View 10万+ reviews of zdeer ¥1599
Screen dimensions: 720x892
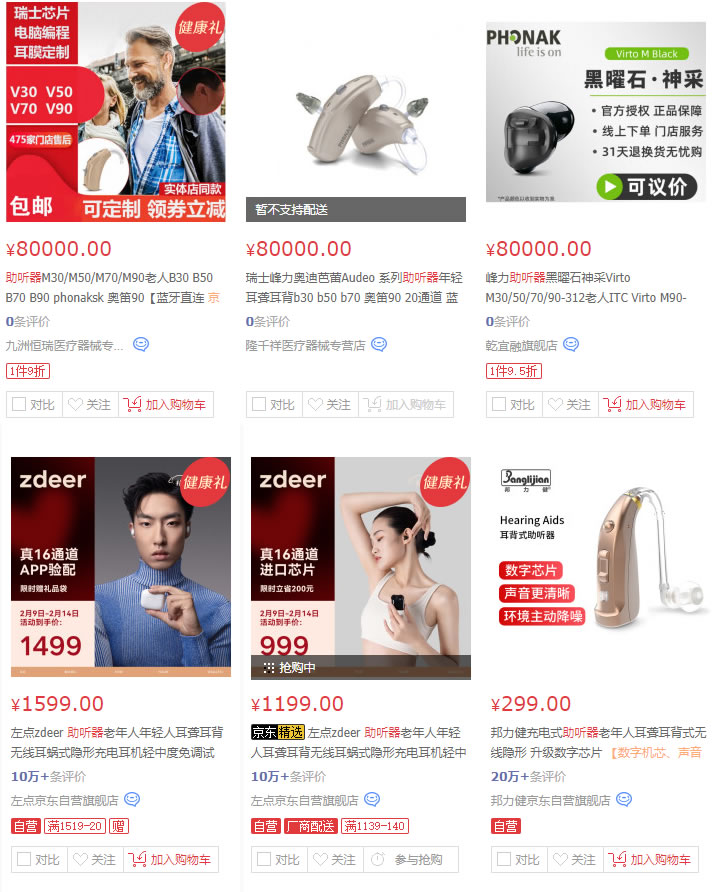[x=48, y=777]
